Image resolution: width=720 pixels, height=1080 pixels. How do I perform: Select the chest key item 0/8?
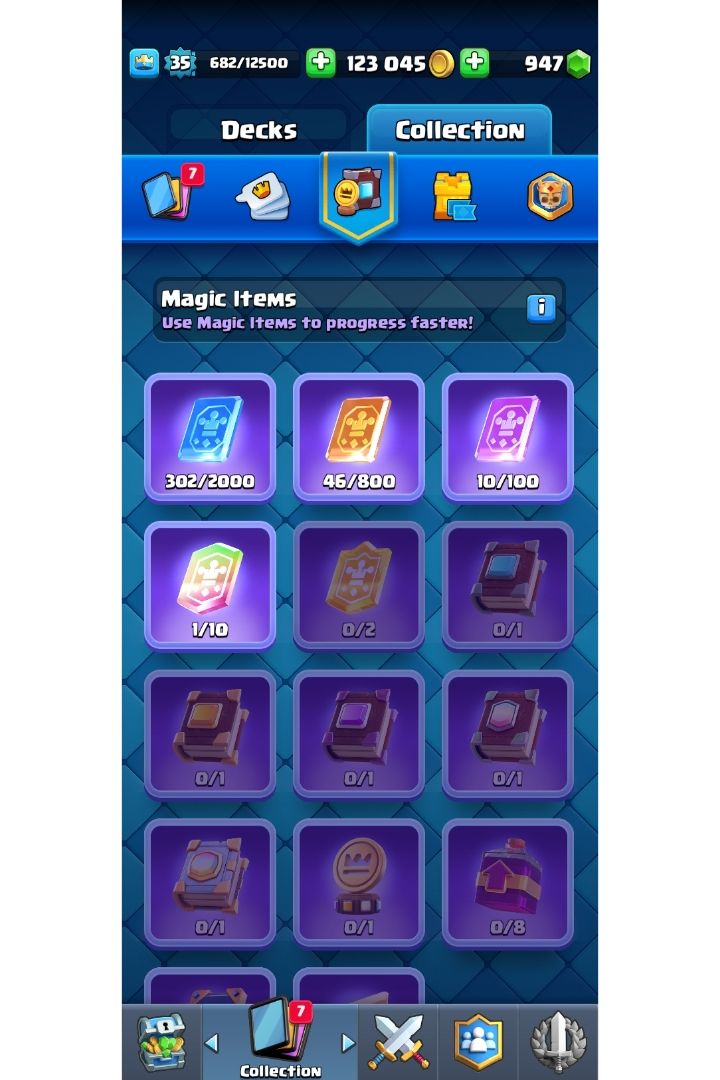(507, 882)
